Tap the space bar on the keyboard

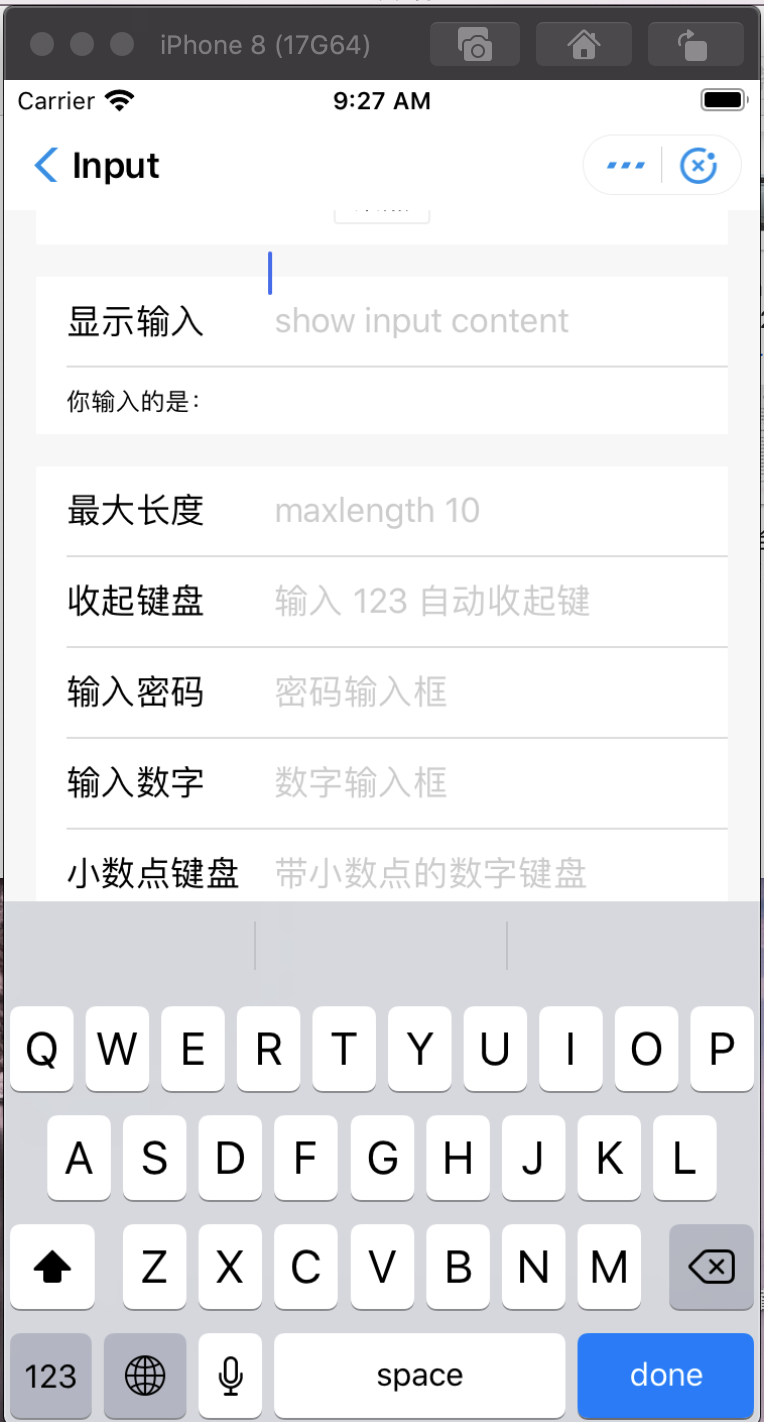click(420, 1376)
